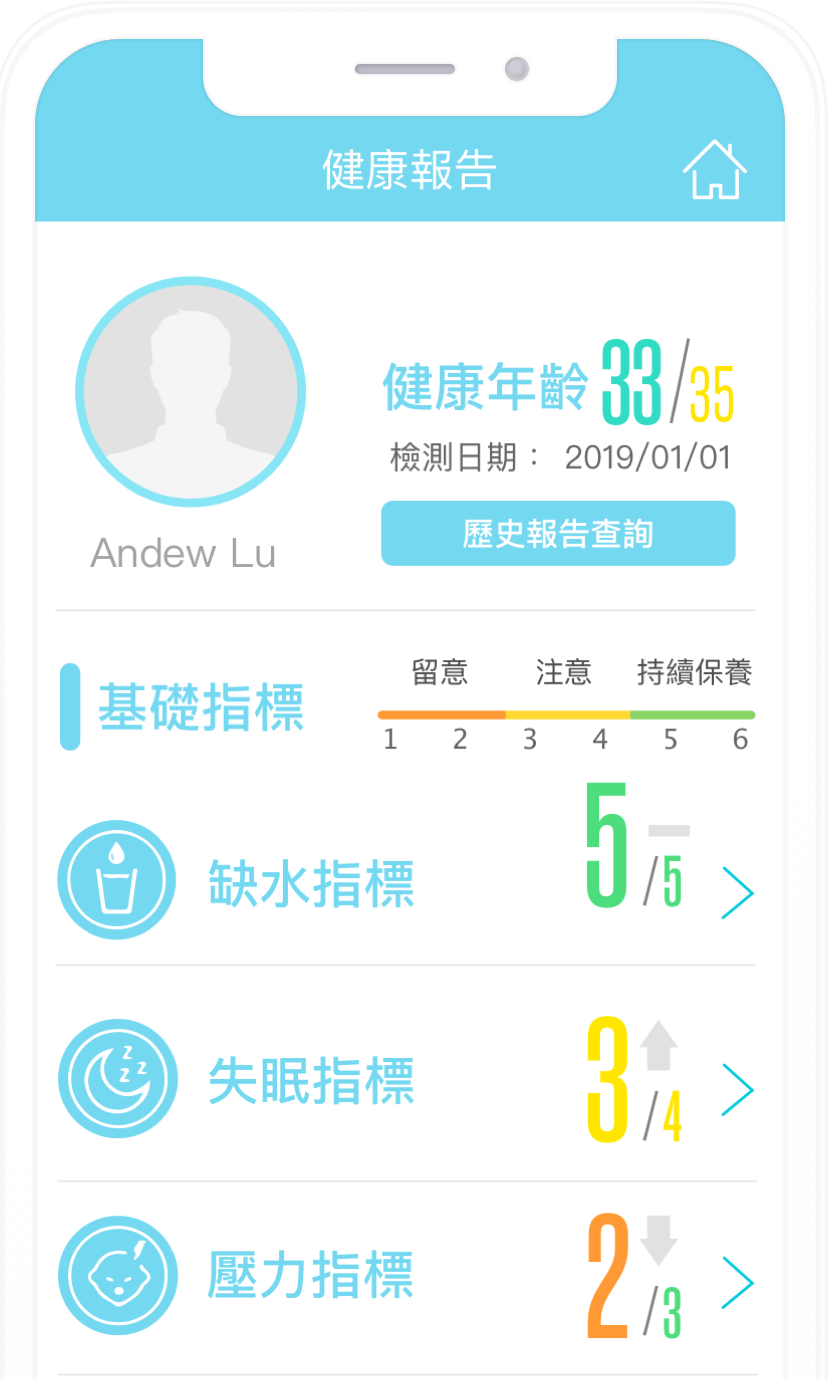This screenshot has width=828, height=1379.
Task: View the 失眠指標 indicator details
Action: click(405, 1082)
